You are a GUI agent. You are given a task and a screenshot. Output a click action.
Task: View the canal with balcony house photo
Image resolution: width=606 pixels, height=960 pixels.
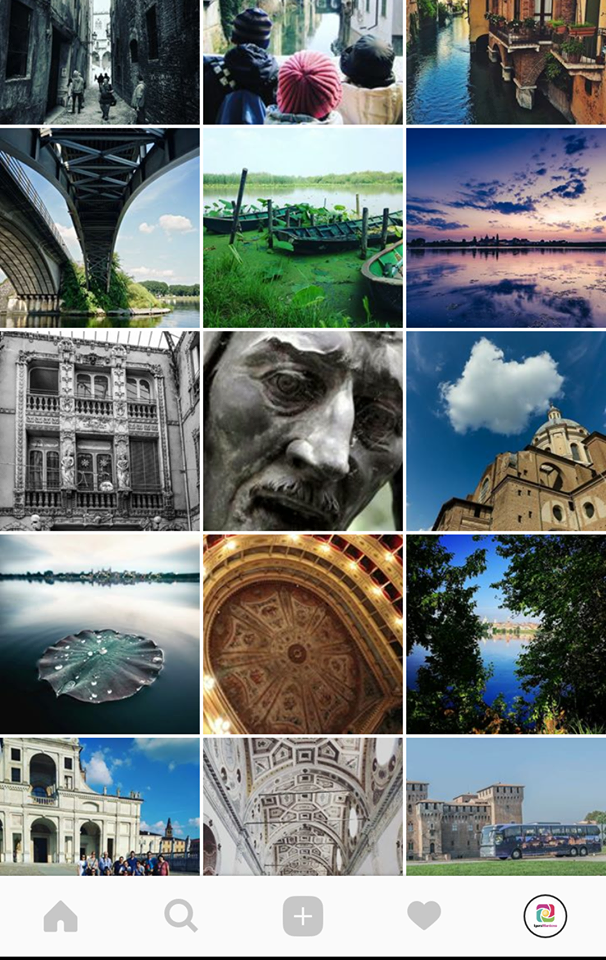pos(506,62)
